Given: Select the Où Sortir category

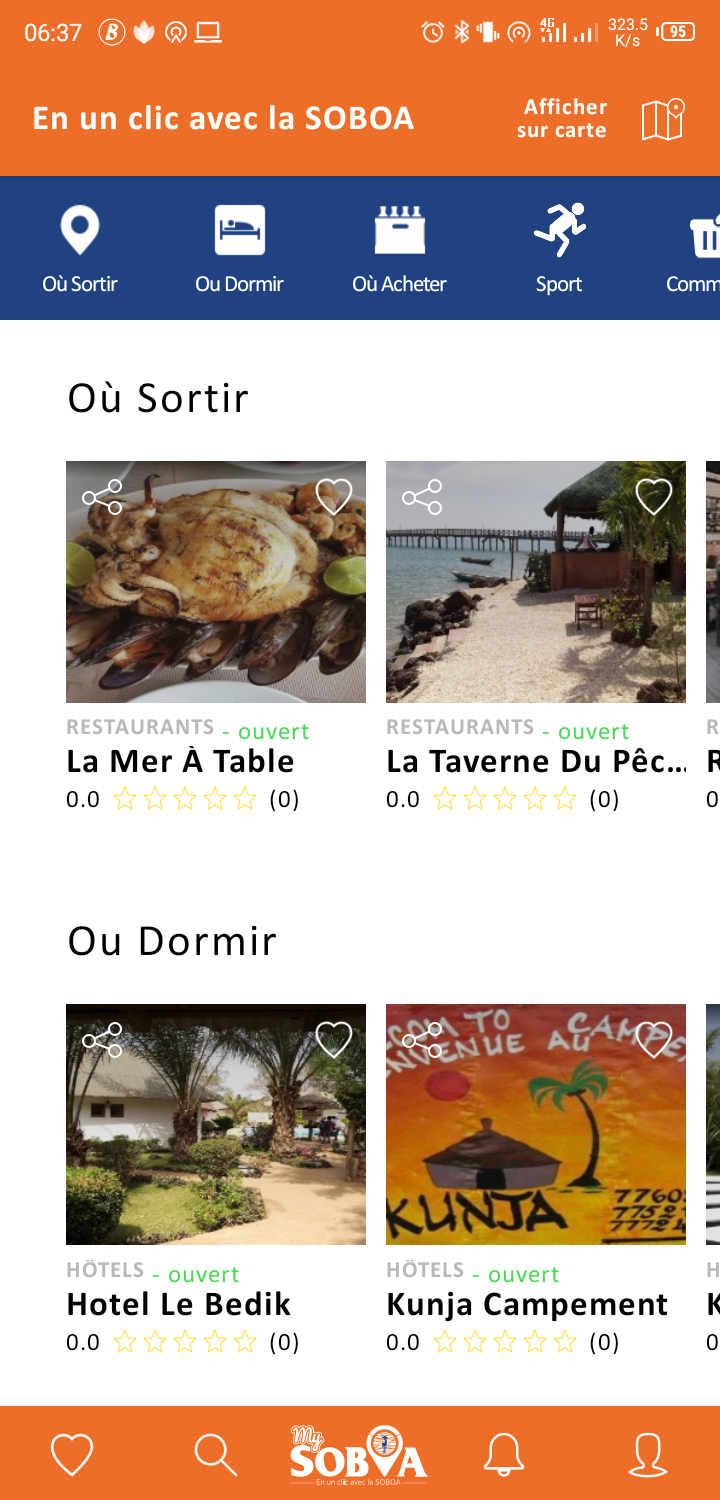Looking at the screenshot, I should click(x=80, y=250).
